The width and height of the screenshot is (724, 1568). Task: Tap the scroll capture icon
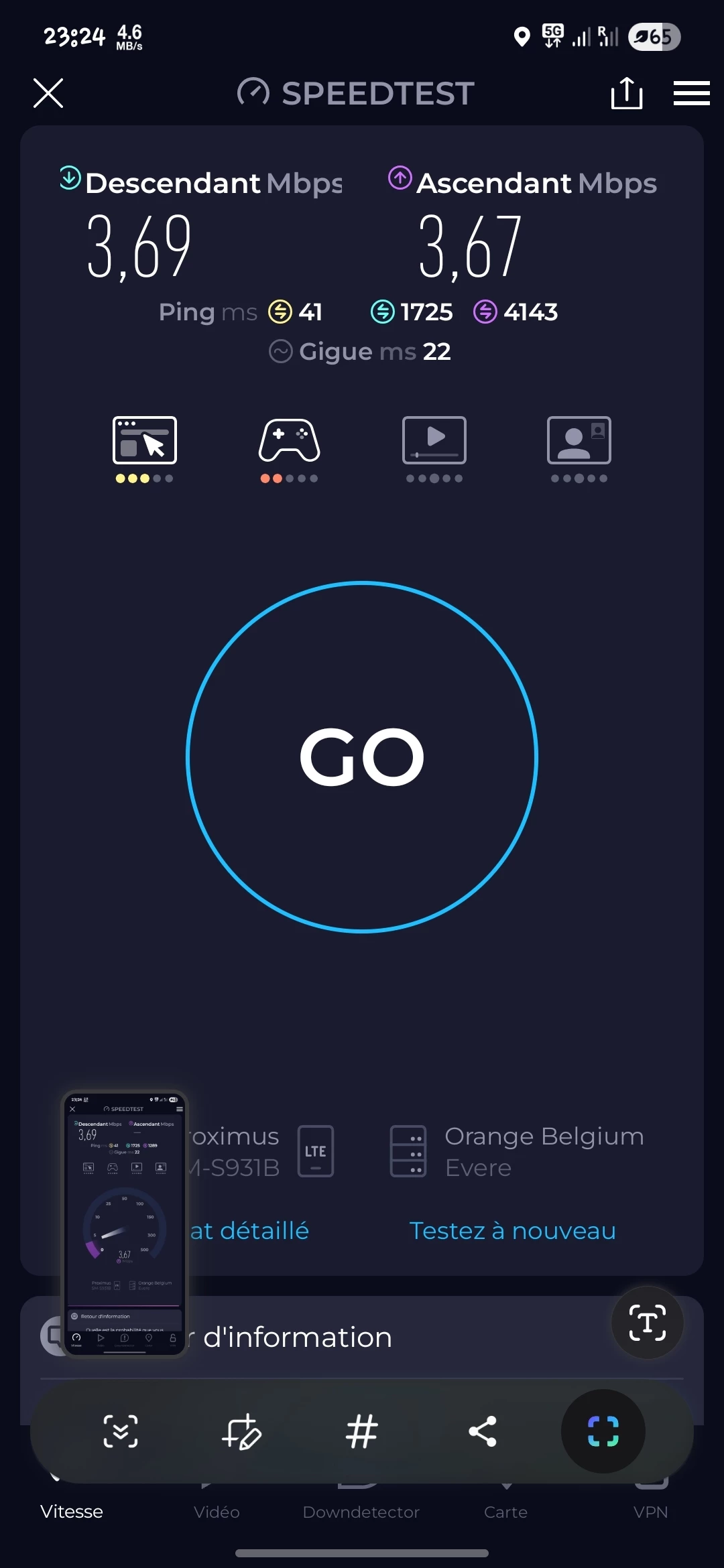point(121,1431)
